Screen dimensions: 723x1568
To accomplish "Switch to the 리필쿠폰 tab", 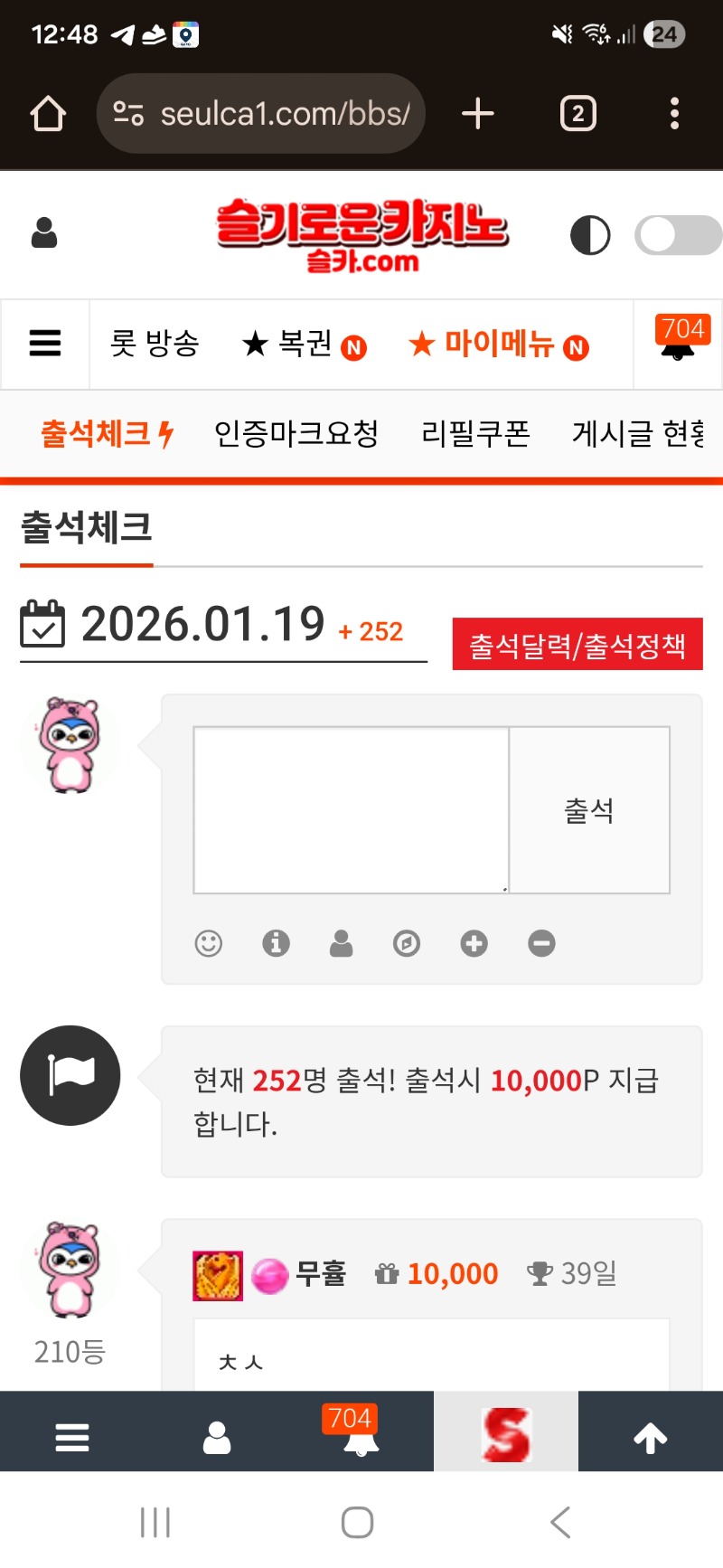I will point(475,434).
